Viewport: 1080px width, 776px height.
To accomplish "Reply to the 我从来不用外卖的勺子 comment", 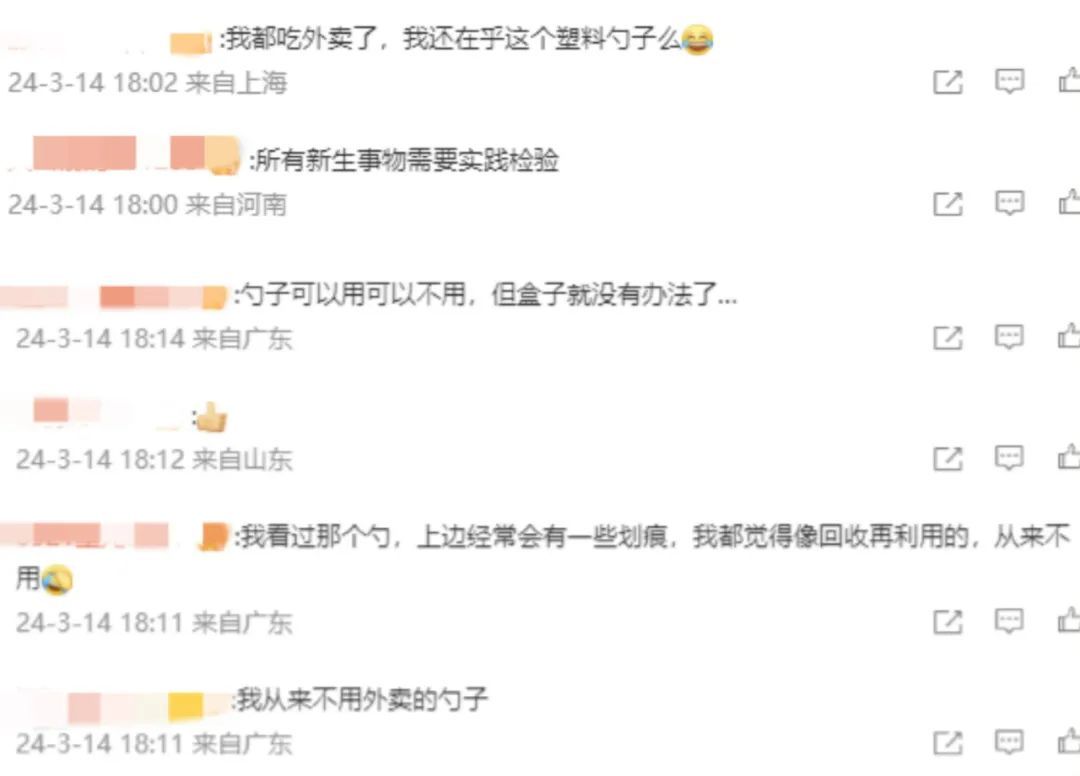I will 1009,742.
